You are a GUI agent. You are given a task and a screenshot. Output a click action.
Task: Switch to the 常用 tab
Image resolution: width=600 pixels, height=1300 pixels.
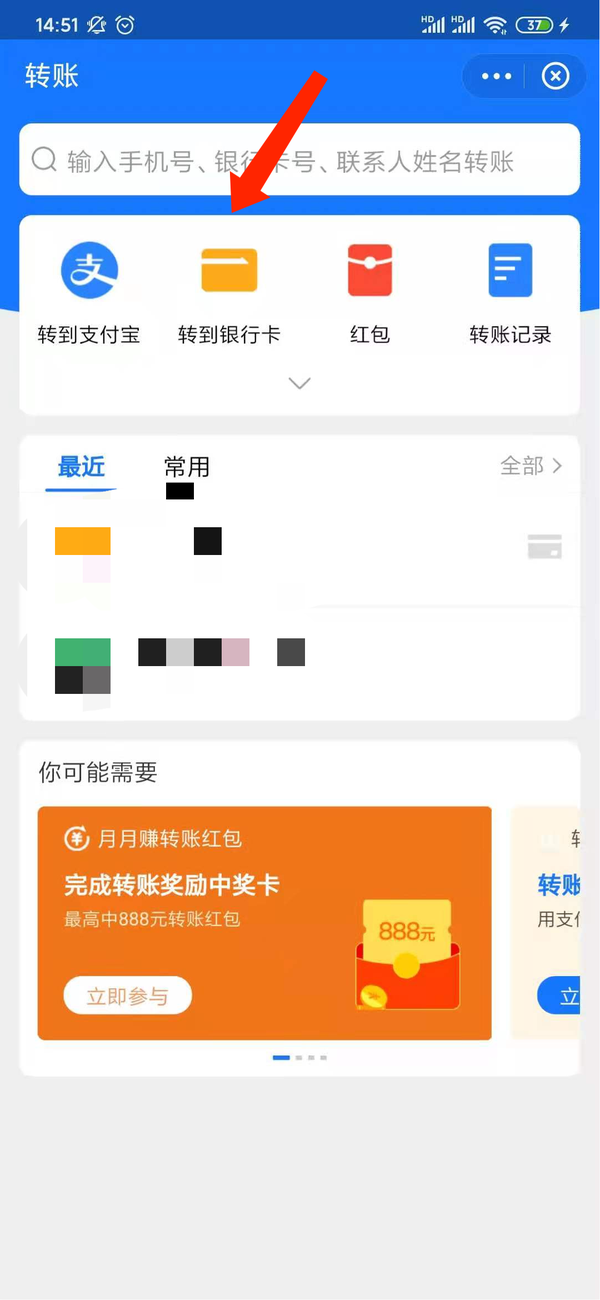(x=187, y=467)
